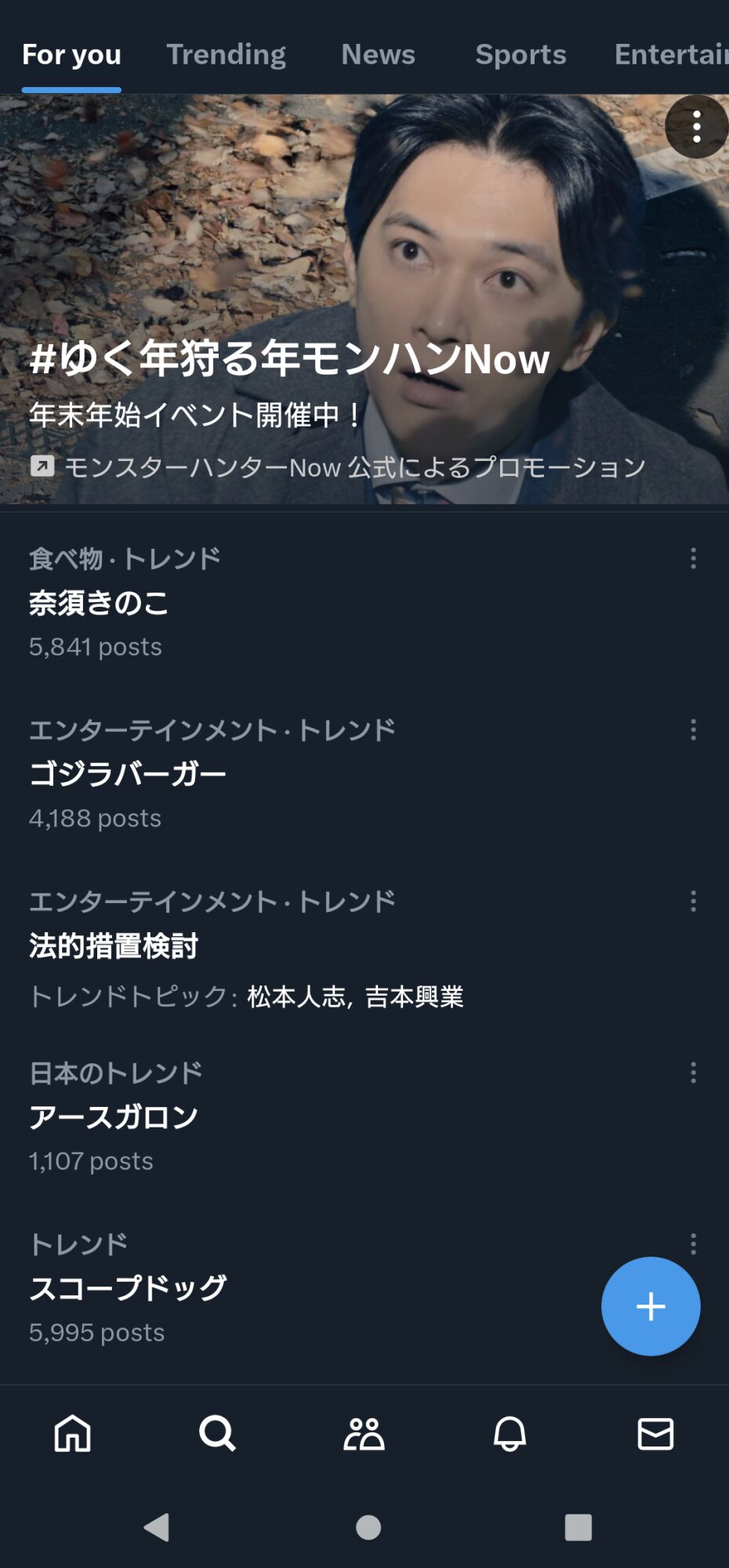Switch to the News tab

coord(378,55)
